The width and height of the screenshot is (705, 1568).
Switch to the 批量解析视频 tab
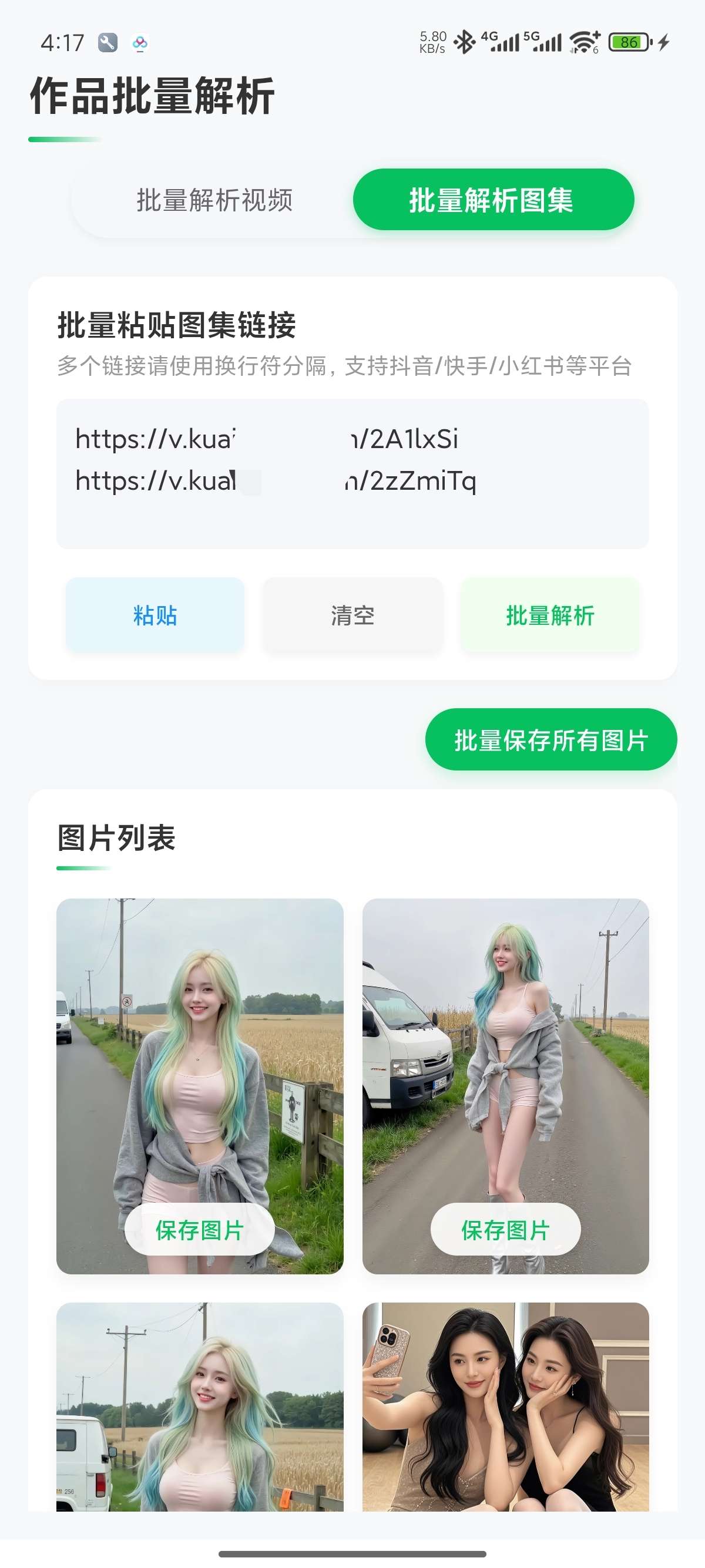click(x=214, y=200)
